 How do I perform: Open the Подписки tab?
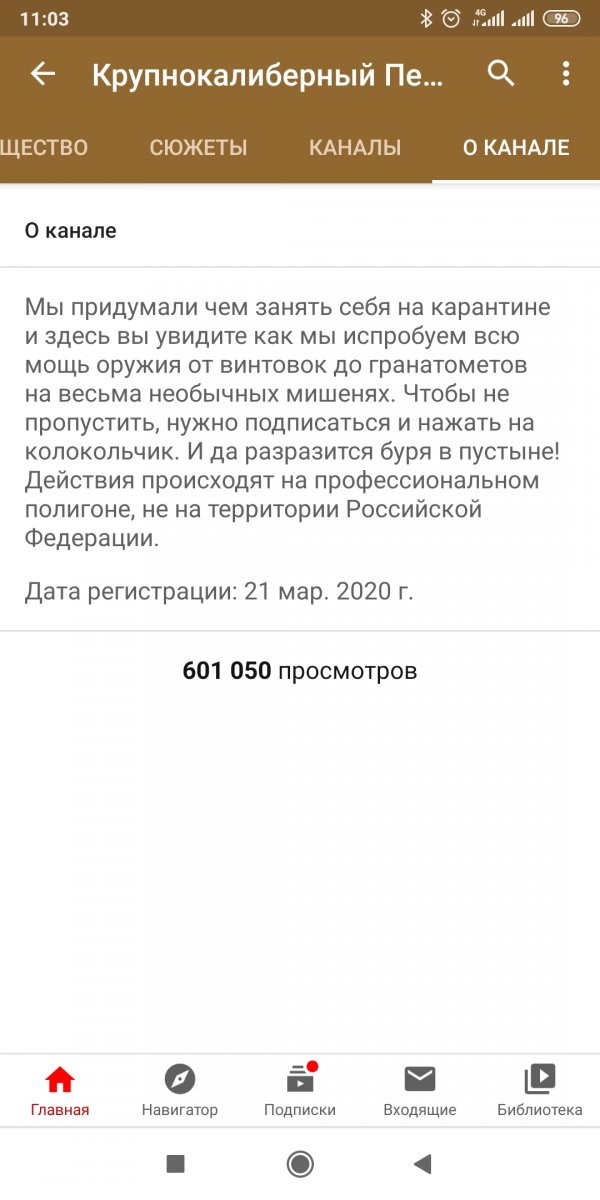click(300, 1090)
